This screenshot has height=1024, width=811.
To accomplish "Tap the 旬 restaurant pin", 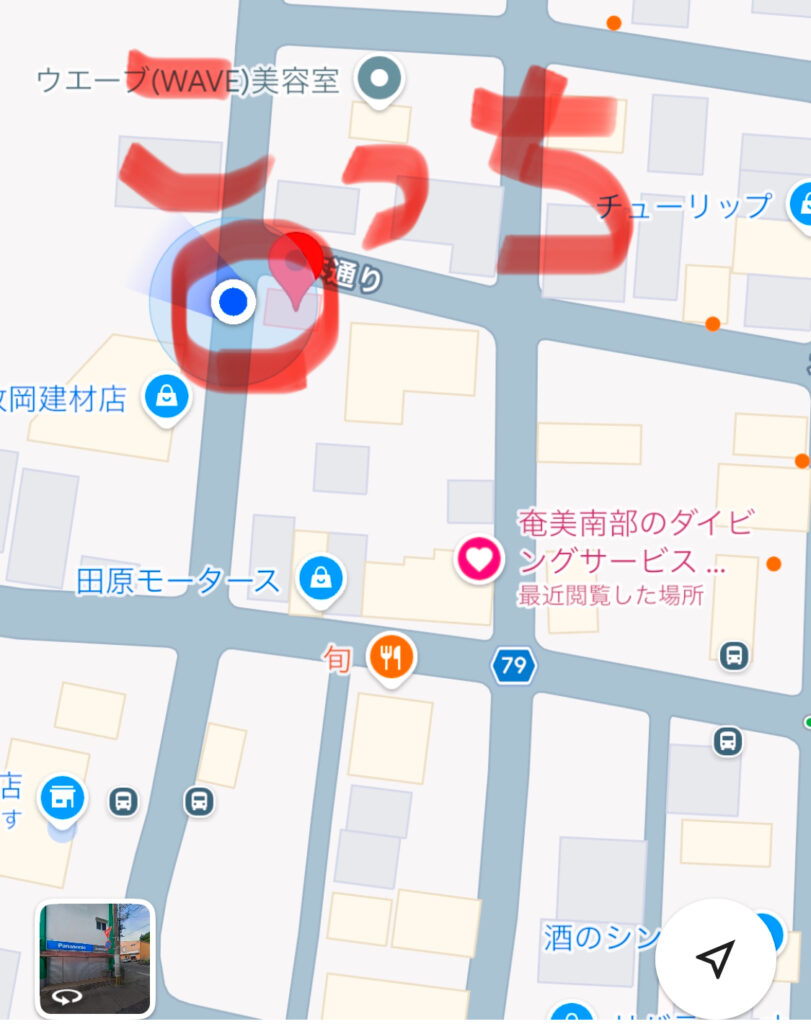I will pos(392,658).
